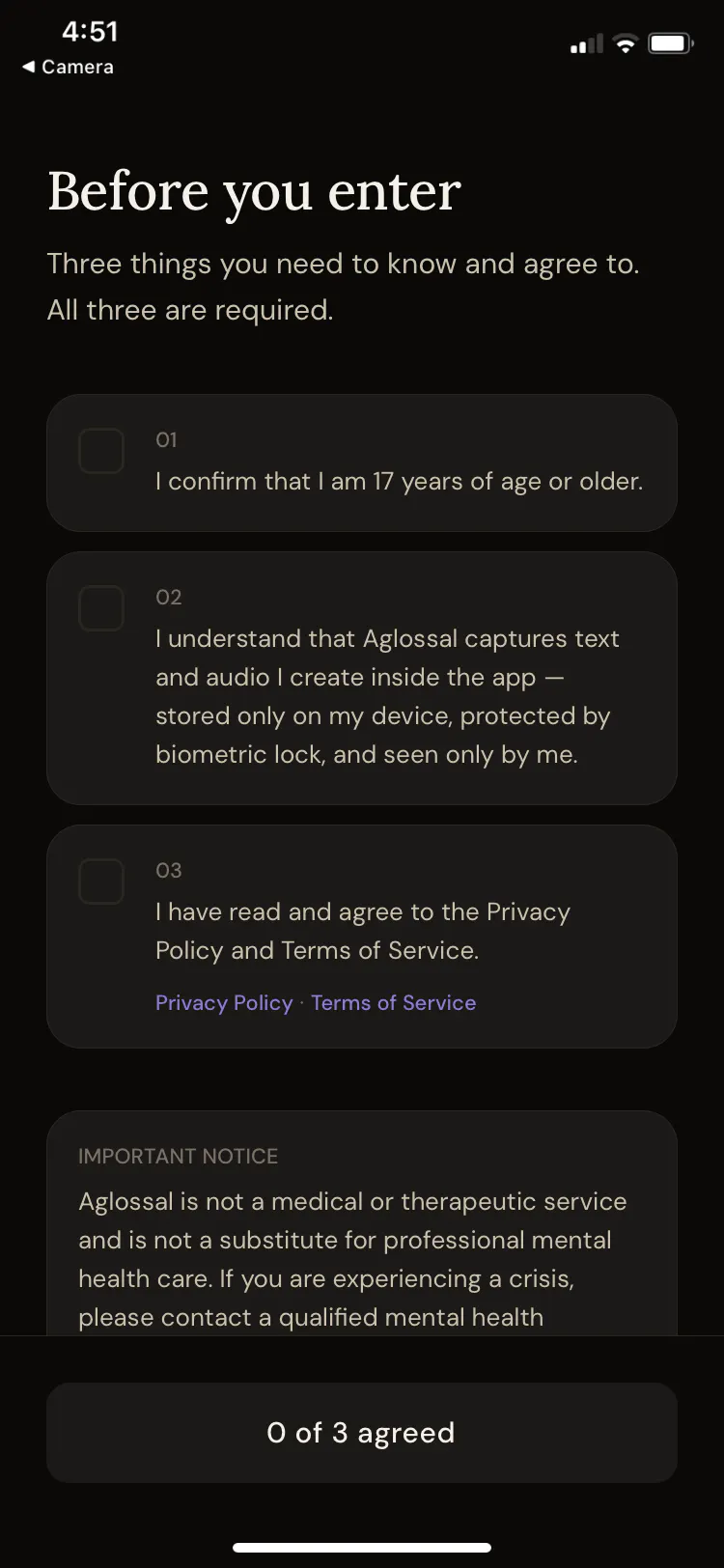Viewport: 724px width, 1568px height.
Task: Open the Terms of Service link
Action: click(393, 1003)
